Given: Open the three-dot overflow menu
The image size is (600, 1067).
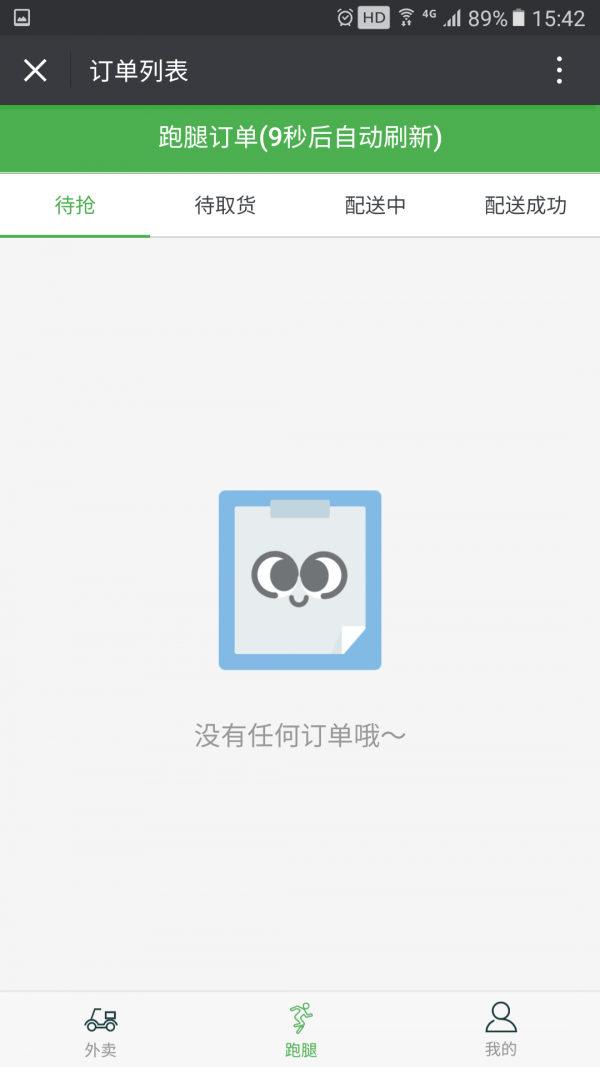Looking at the screenshot, I should (559, 70).
